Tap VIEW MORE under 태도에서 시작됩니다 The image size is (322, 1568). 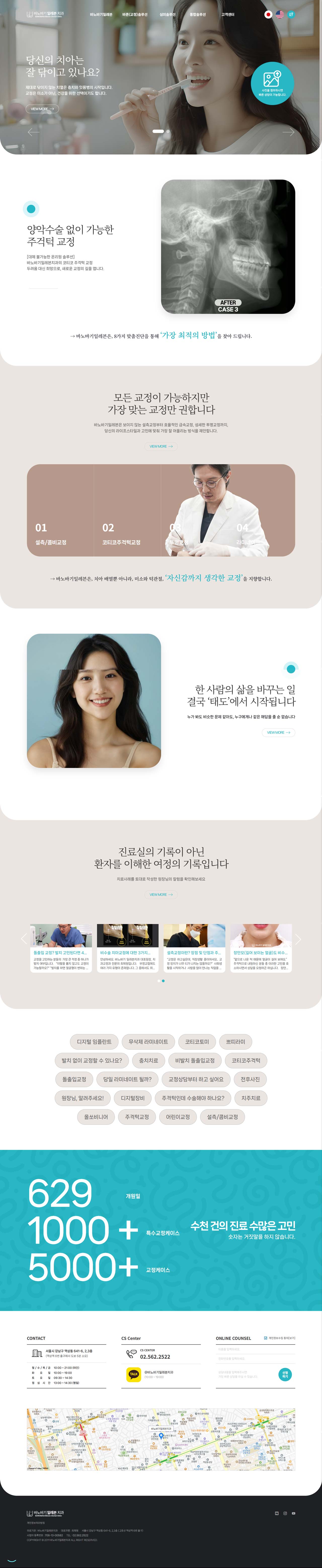[x=278, y=732]
